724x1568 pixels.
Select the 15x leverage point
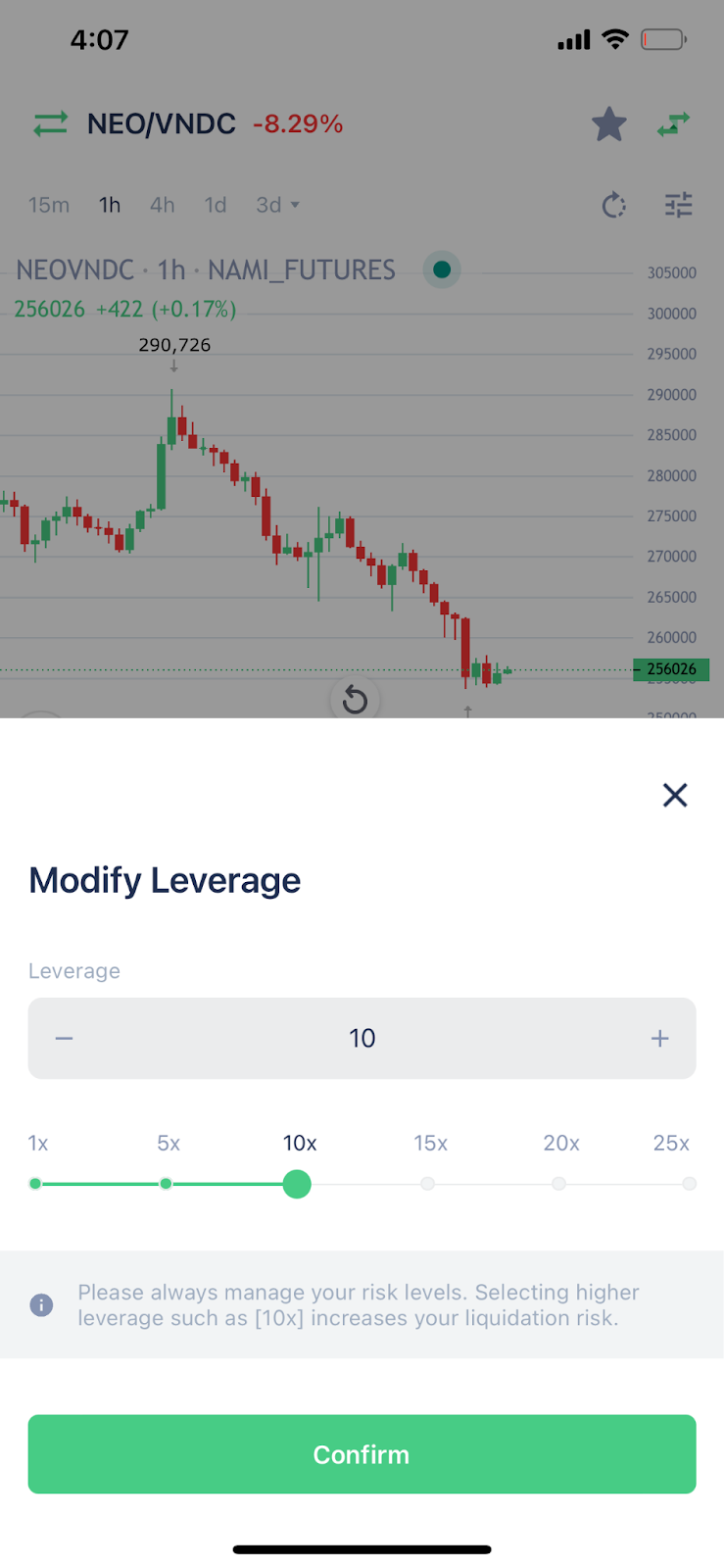coord(428,1184)
